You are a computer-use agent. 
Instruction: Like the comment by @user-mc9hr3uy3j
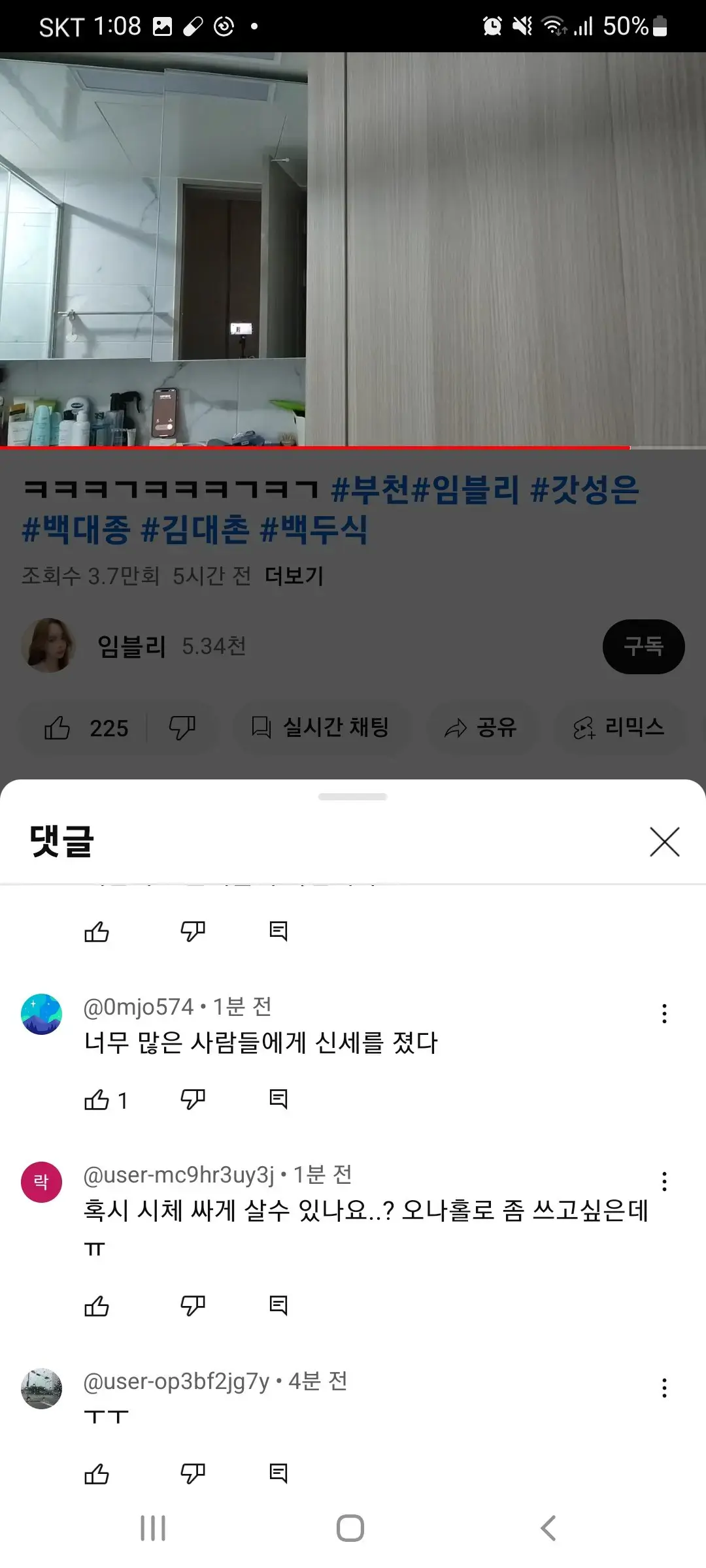coord(97,1306)
